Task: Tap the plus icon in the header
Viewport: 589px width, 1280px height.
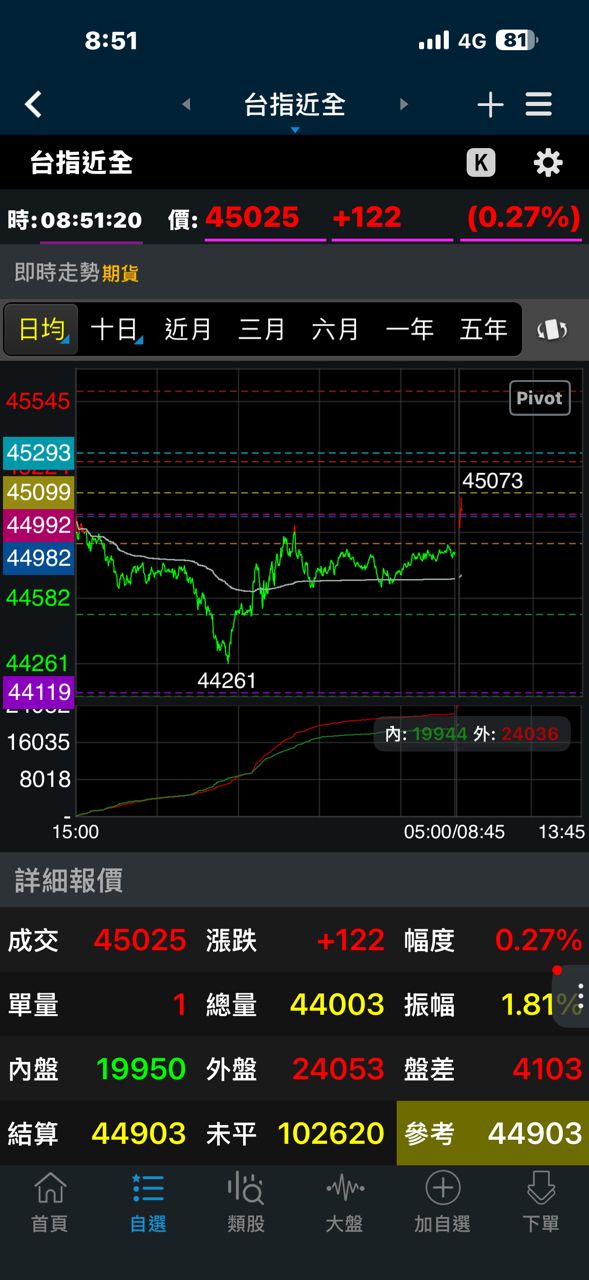Action: (x=490, y=104)
